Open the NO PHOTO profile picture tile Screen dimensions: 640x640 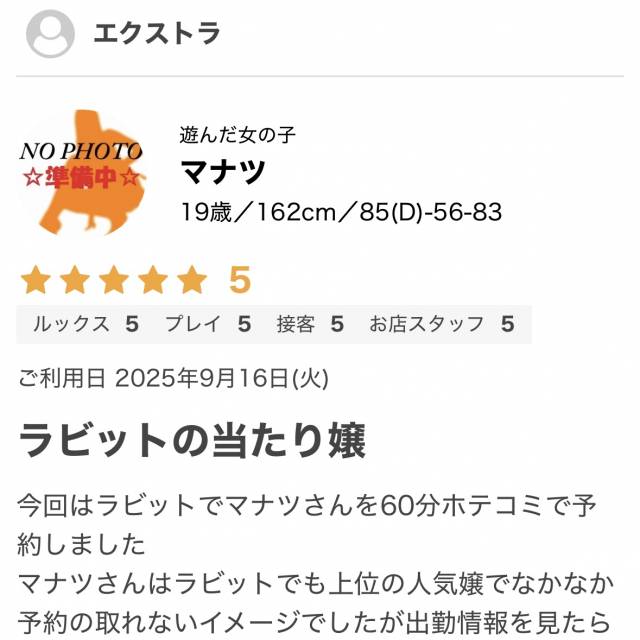pyautogui.click(x=80, y=172)
